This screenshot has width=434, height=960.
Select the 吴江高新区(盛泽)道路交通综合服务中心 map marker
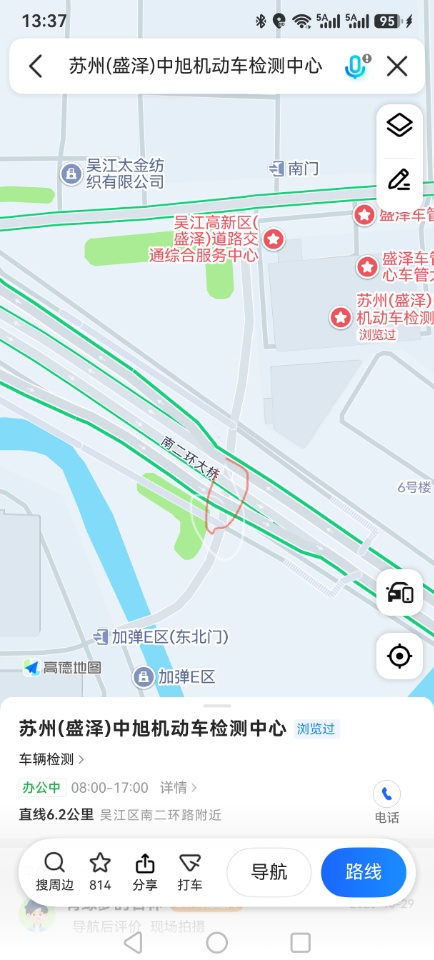coord(274,238)
